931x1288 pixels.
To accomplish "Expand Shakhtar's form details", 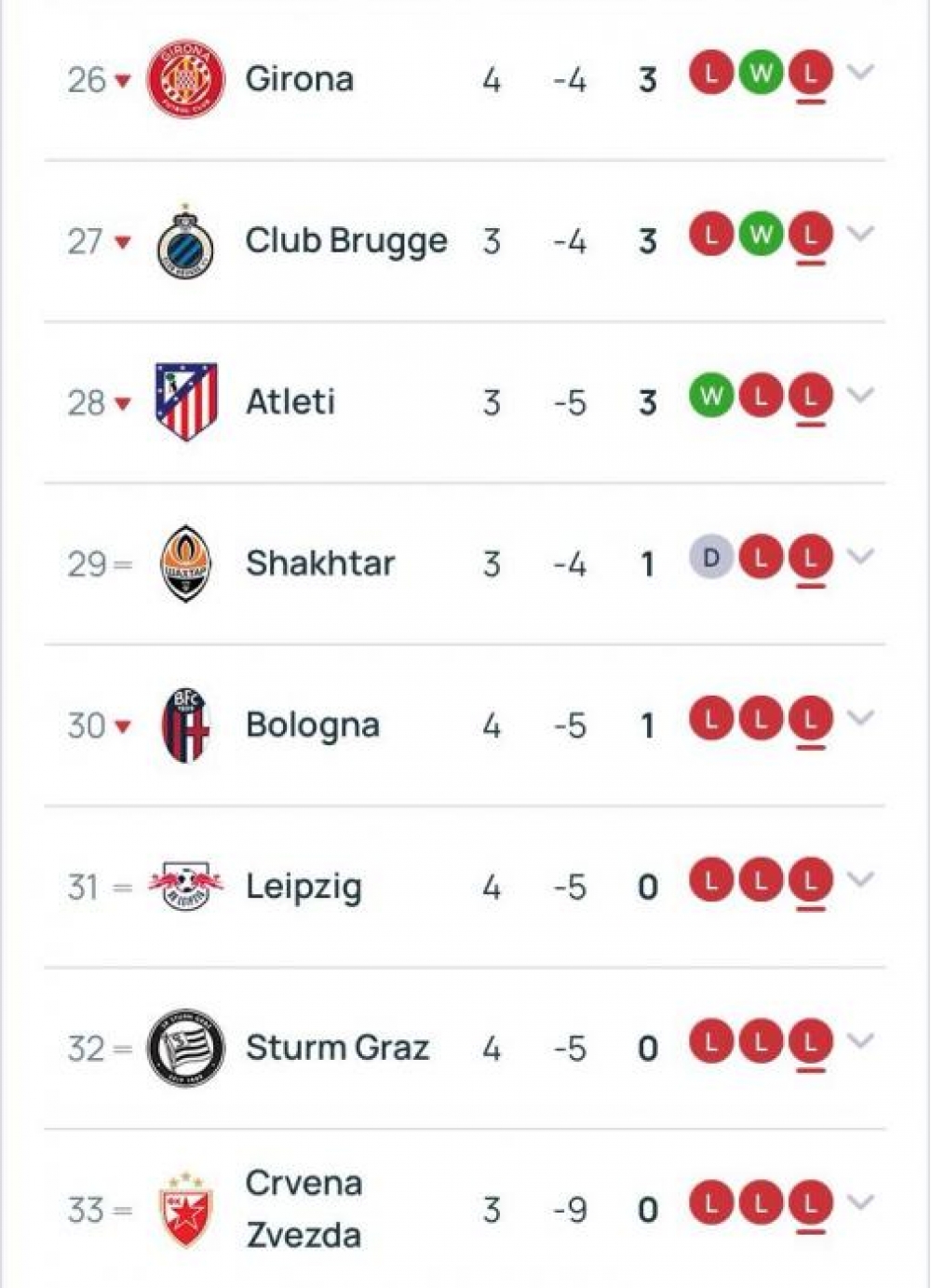I will tap(862, 557).
